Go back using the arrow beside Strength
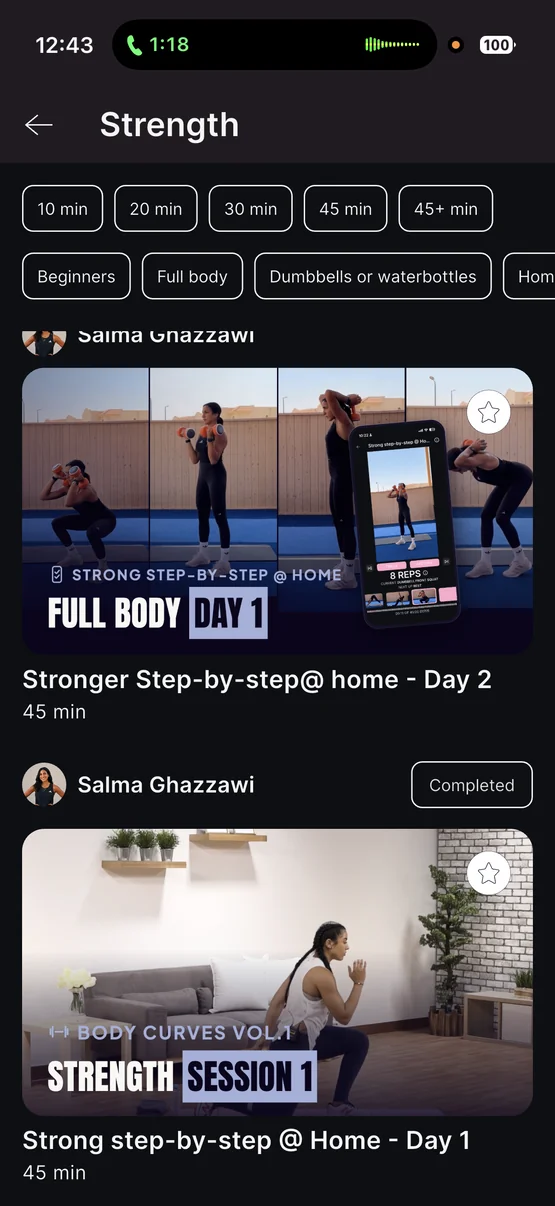 [39, 125]
